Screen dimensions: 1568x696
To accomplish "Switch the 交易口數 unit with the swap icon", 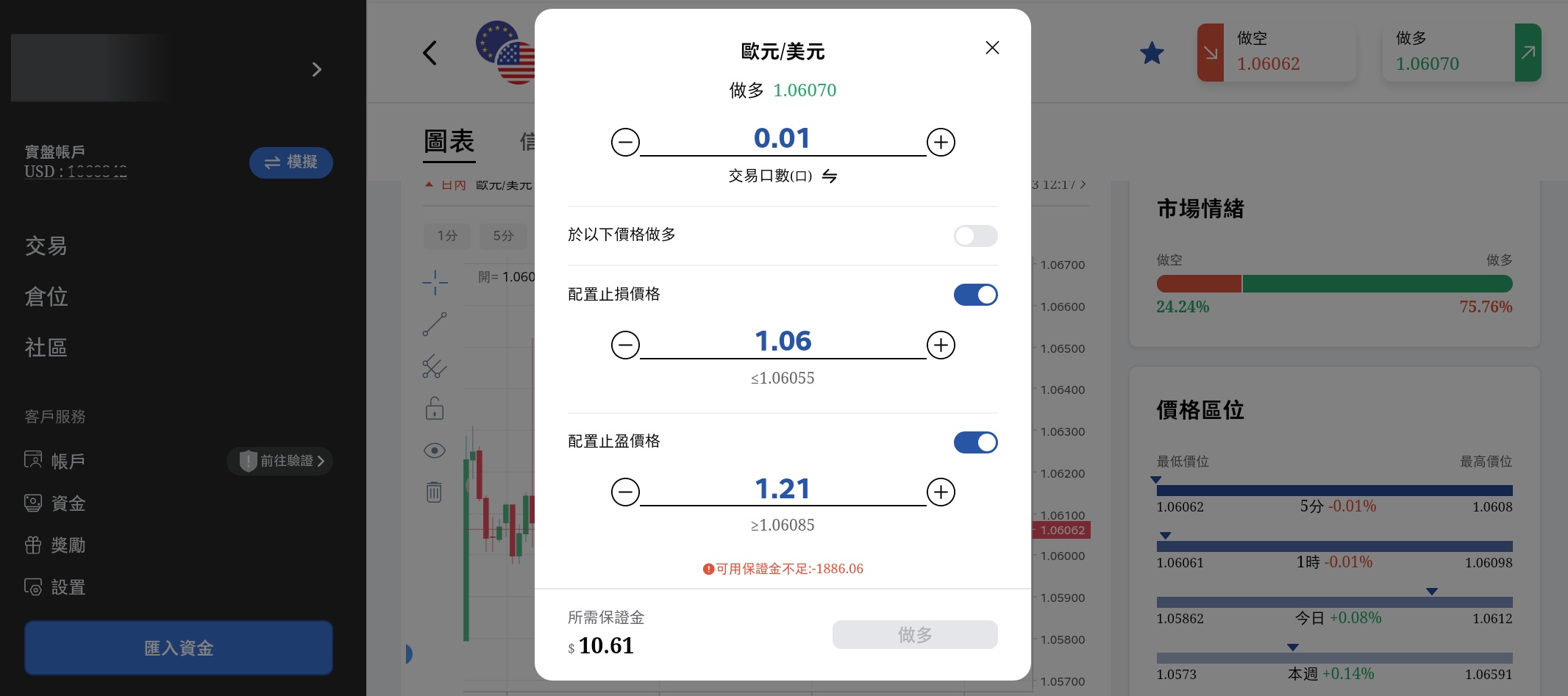I will pos(830,176).
